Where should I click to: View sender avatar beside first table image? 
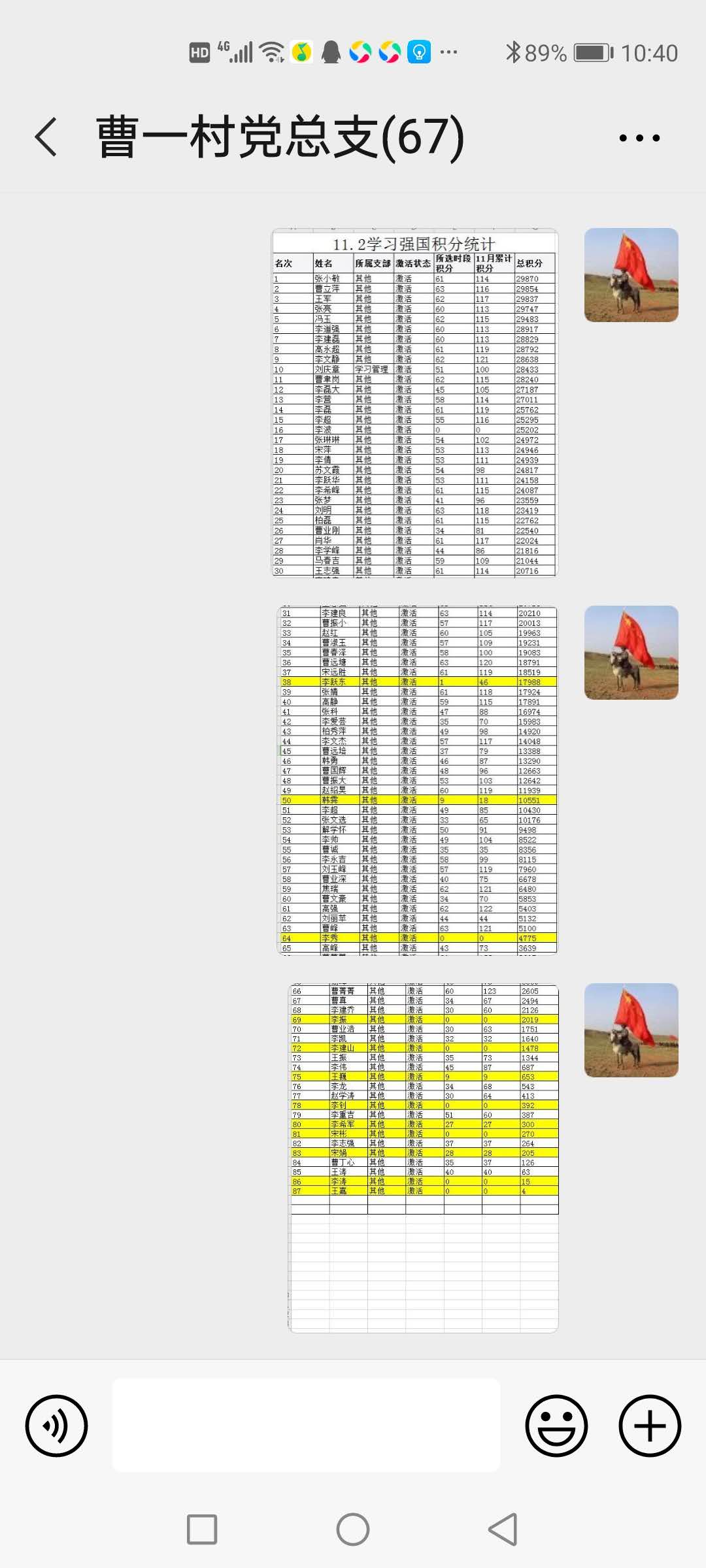(x=631, y=275)
